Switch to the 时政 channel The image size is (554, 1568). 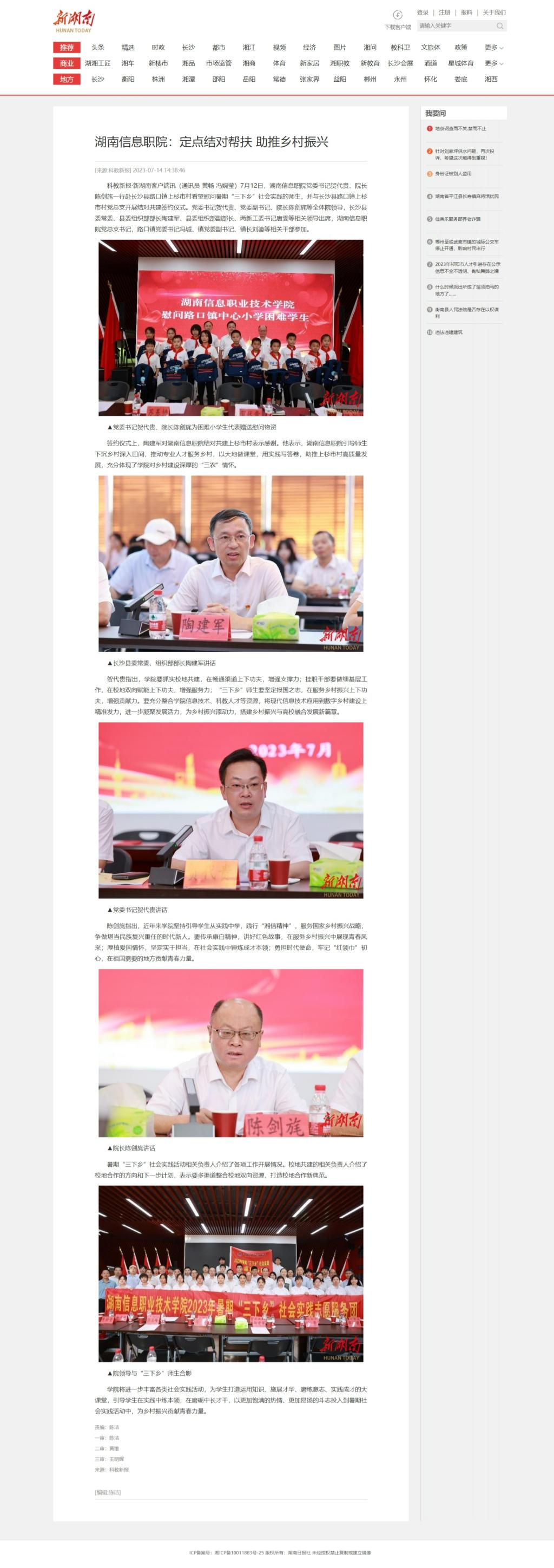point(158,48)
